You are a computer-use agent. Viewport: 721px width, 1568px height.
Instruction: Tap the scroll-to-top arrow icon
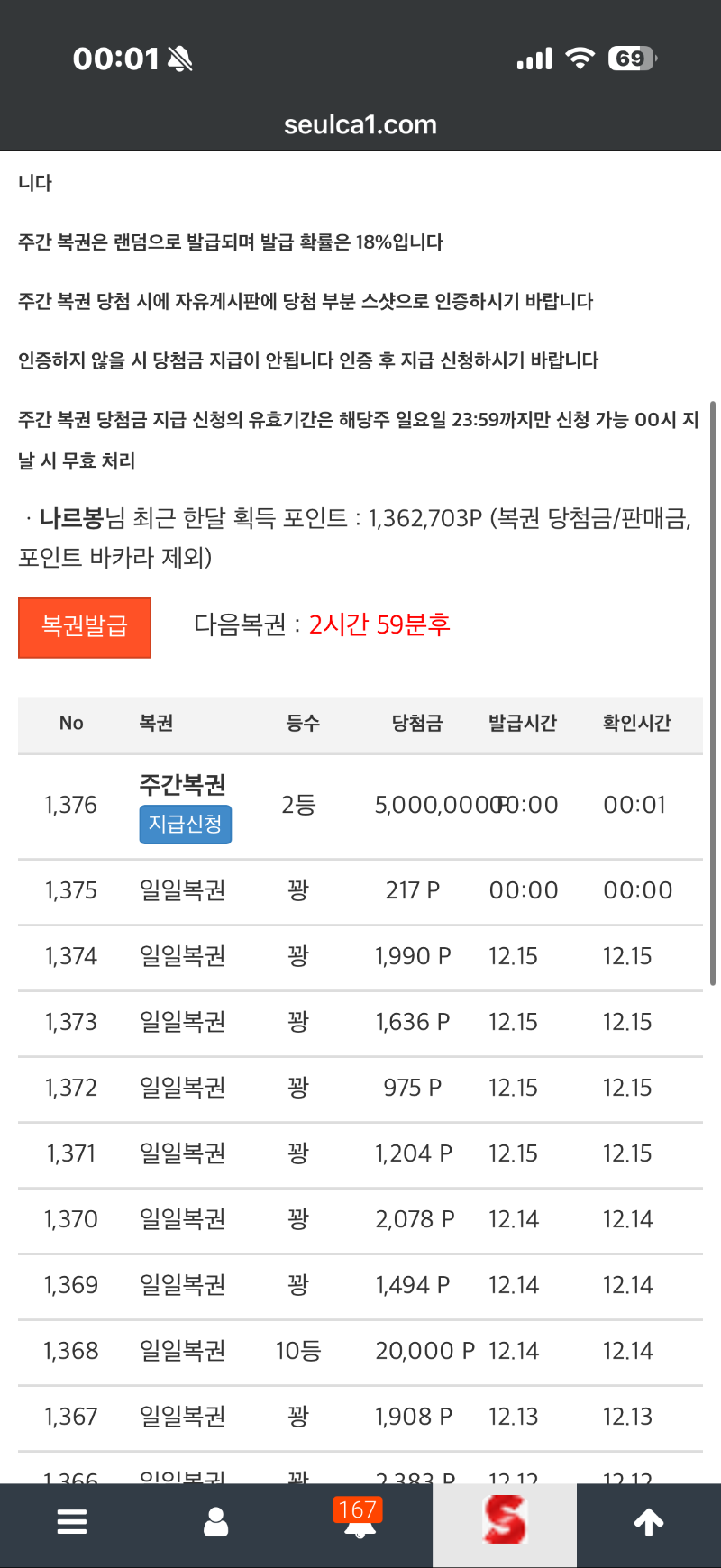(x=648, y=1522)
